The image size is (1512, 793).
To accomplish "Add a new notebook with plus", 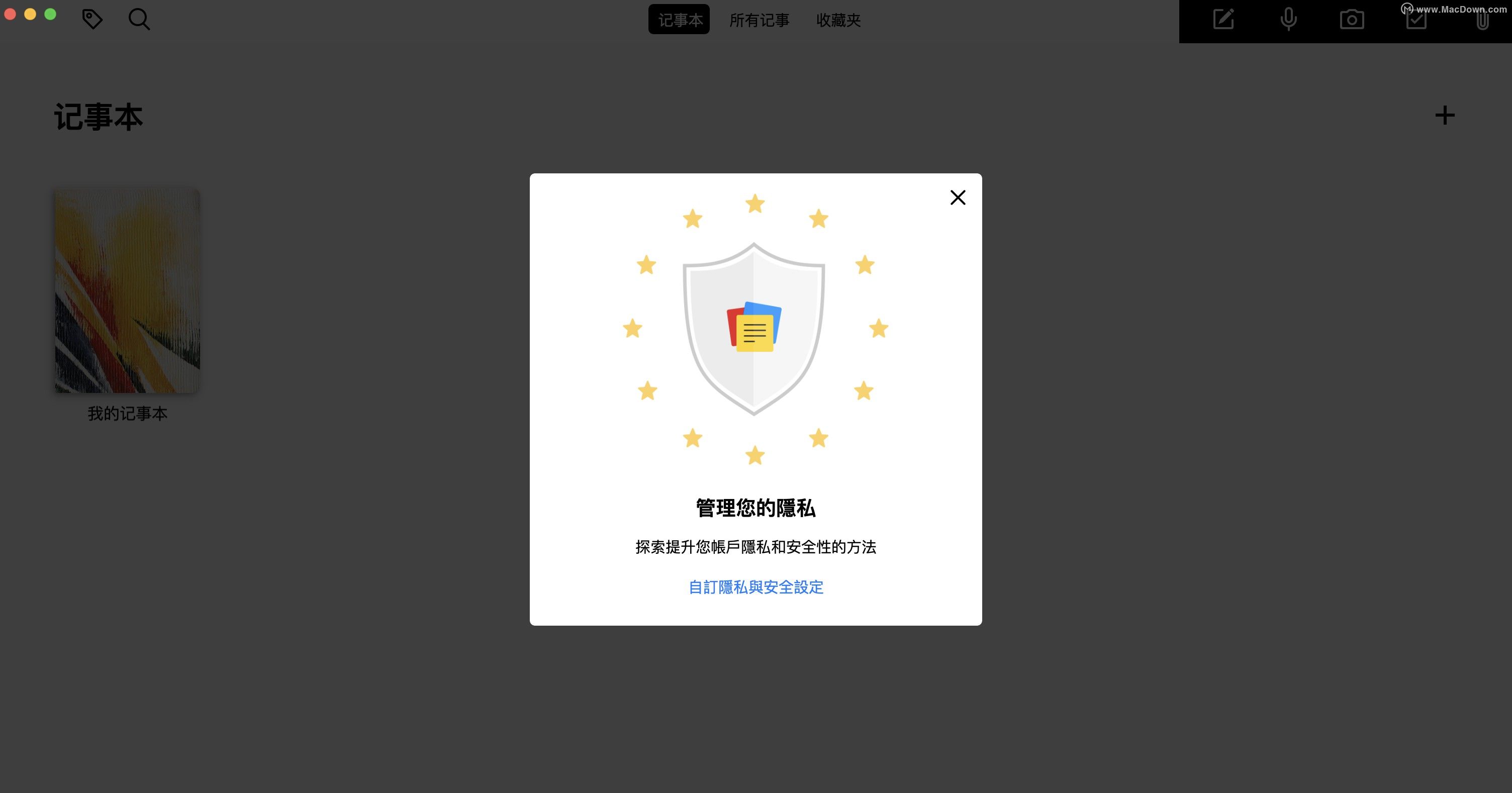I will tap(1445, 115).
